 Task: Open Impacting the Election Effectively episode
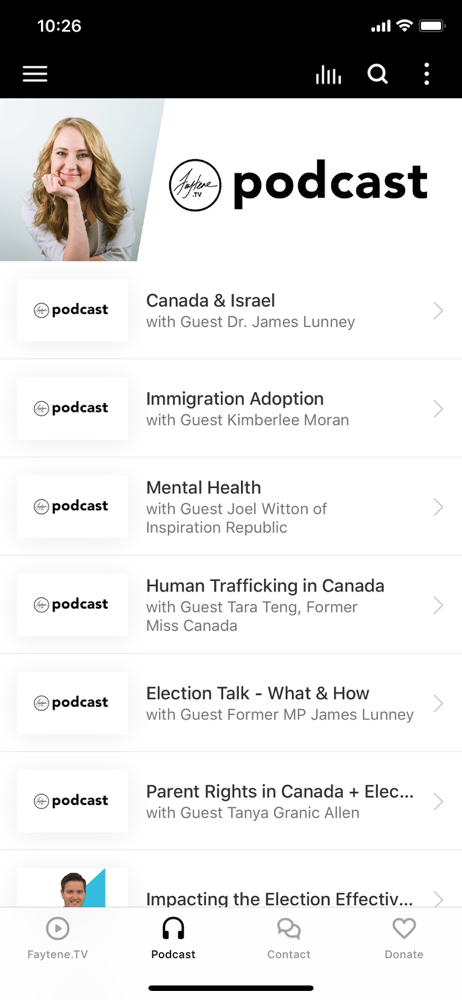point(231,879)
